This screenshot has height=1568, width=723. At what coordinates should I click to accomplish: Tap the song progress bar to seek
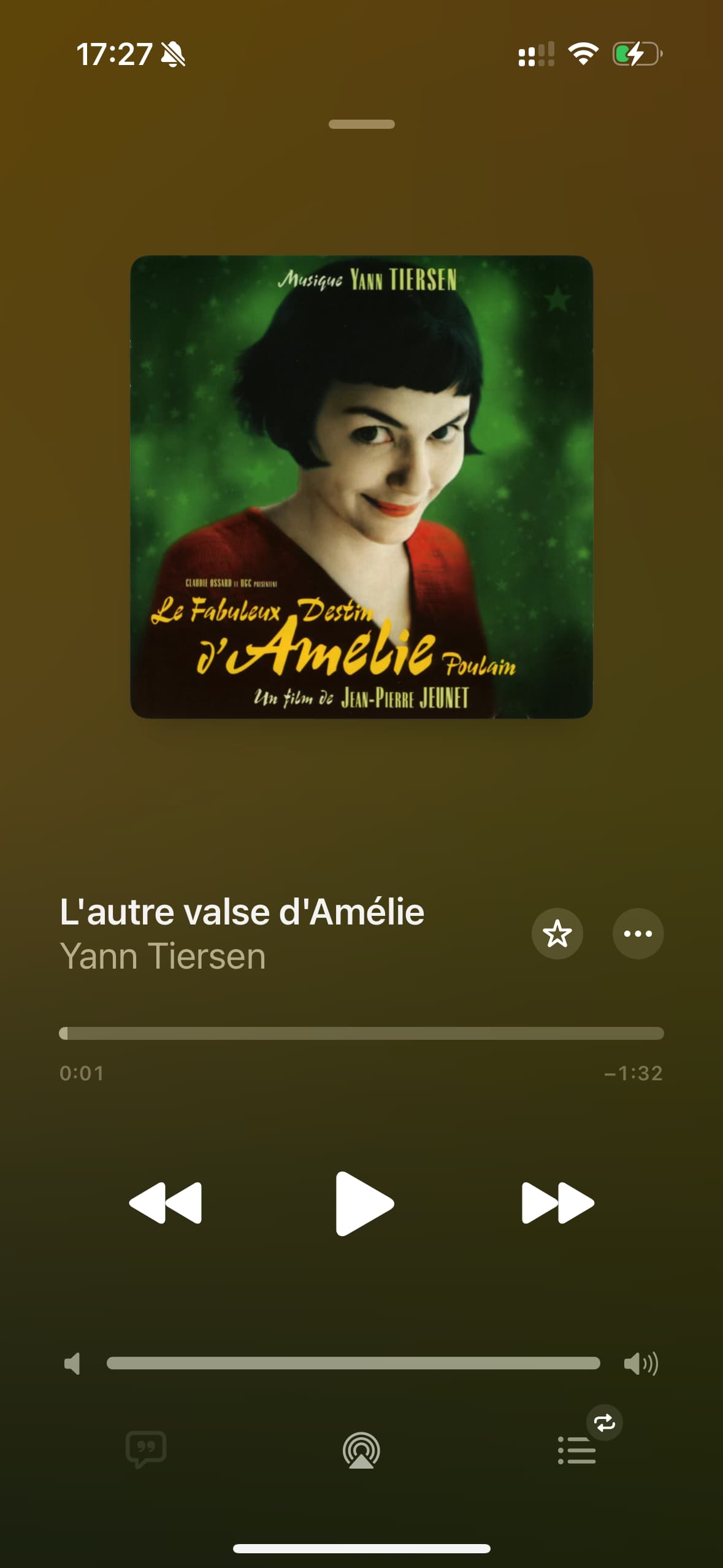[x=361, y=1034]
